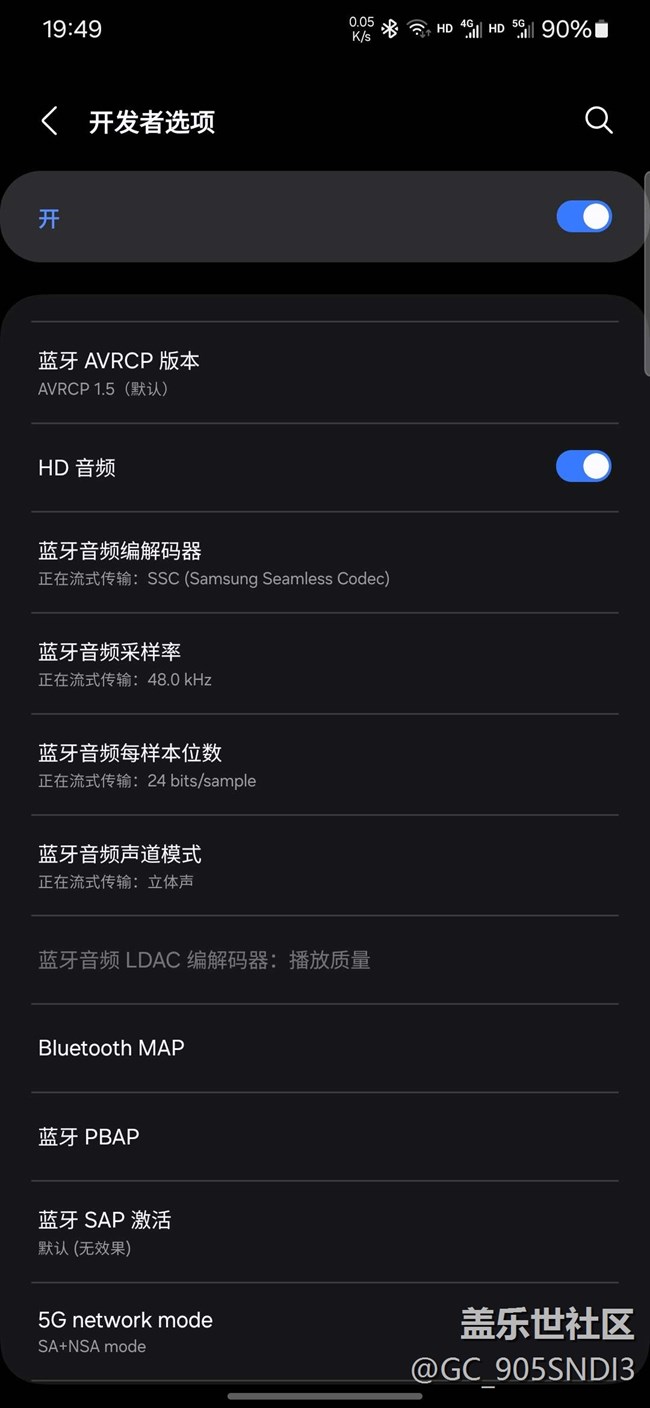This screenshot has height=1408, width=650.
Task: Open Bluetooth MAP setting
Action: [x=325, y=1048]
